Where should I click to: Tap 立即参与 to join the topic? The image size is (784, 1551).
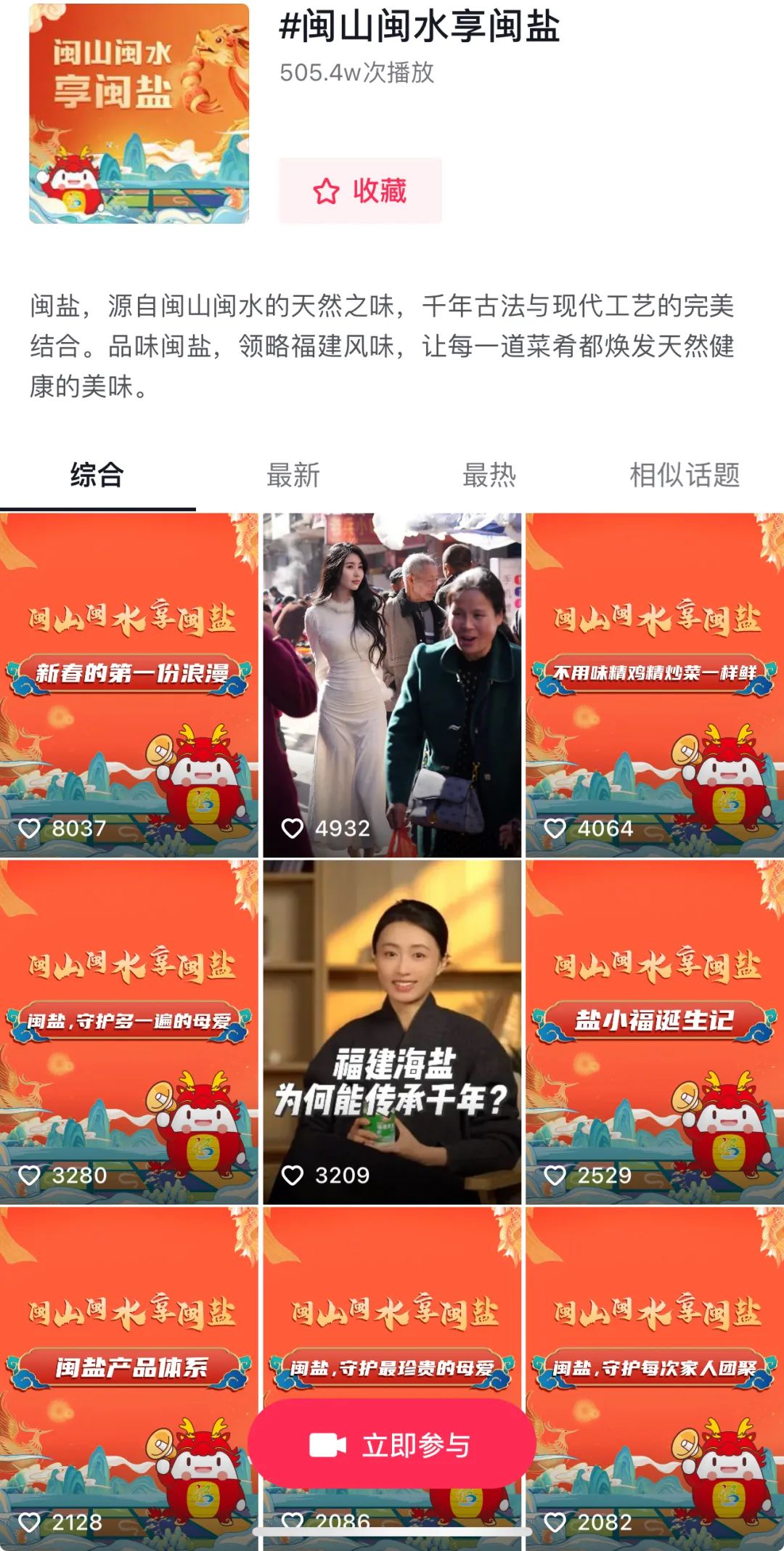coord(392,1445)
